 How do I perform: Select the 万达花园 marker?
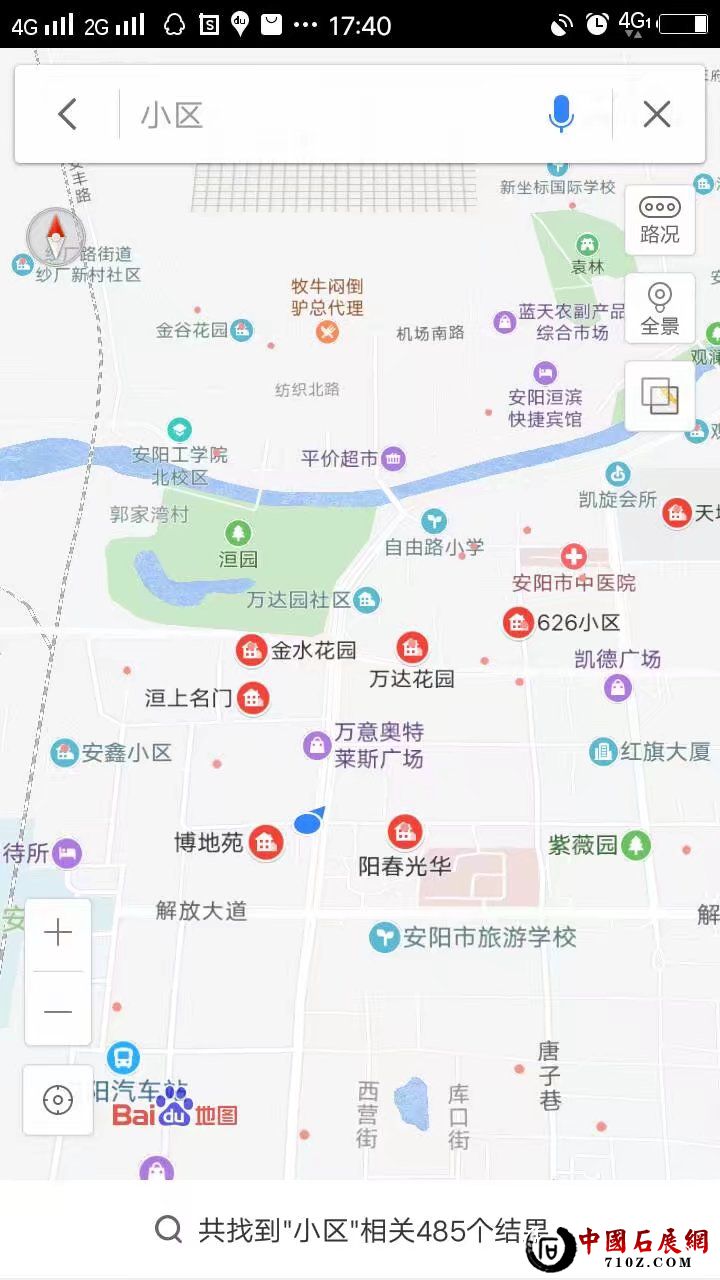(x=411, y=648)
